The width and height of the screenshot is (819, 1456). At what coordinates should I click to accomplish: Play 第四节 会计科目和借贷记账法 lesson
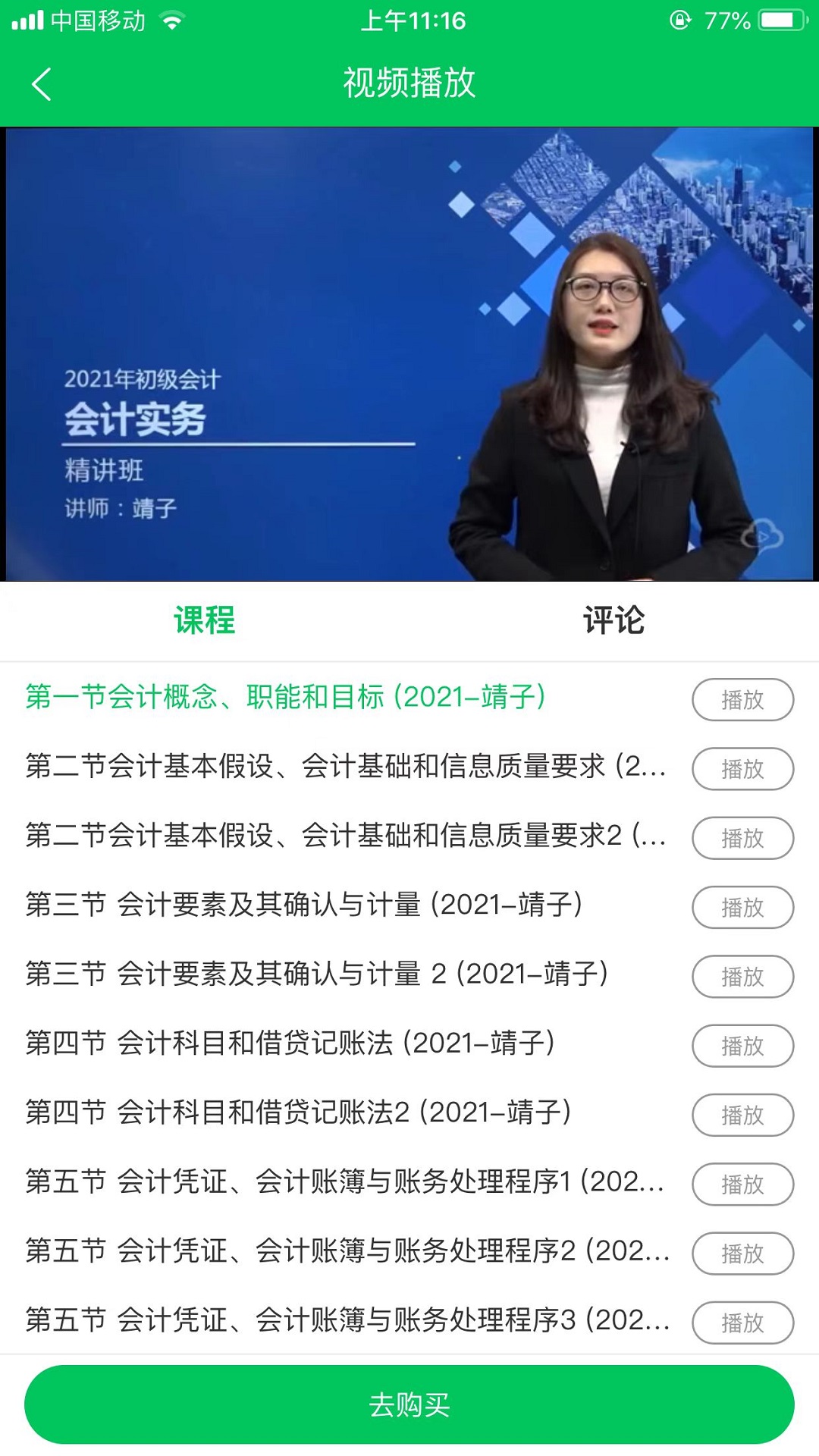point(743,1046)
